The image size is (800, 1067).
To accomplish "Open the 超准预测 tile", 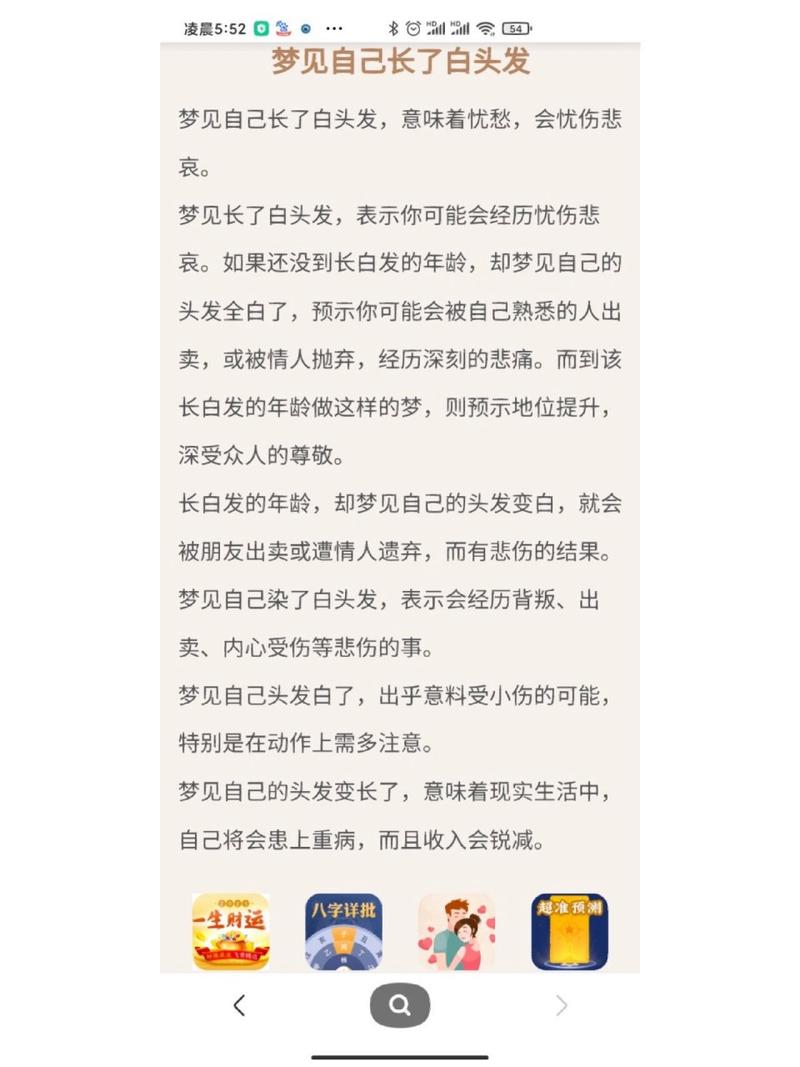I will click(569, 931).
